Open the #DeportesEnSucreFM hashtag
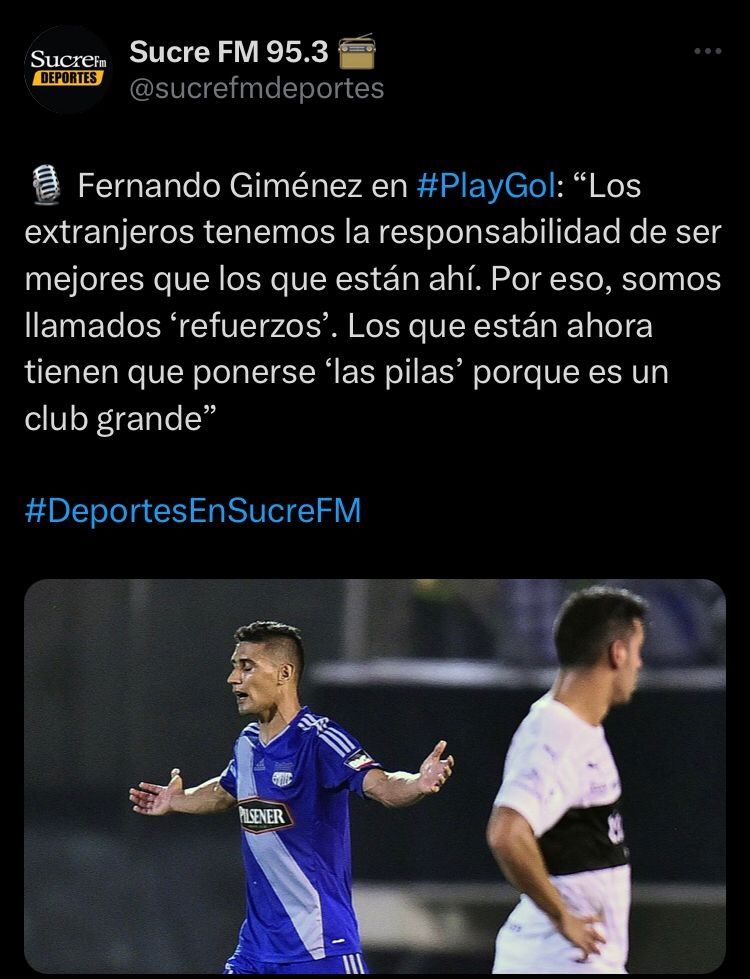The width and height of the screenshot is (750, 979). click(192, 511)
